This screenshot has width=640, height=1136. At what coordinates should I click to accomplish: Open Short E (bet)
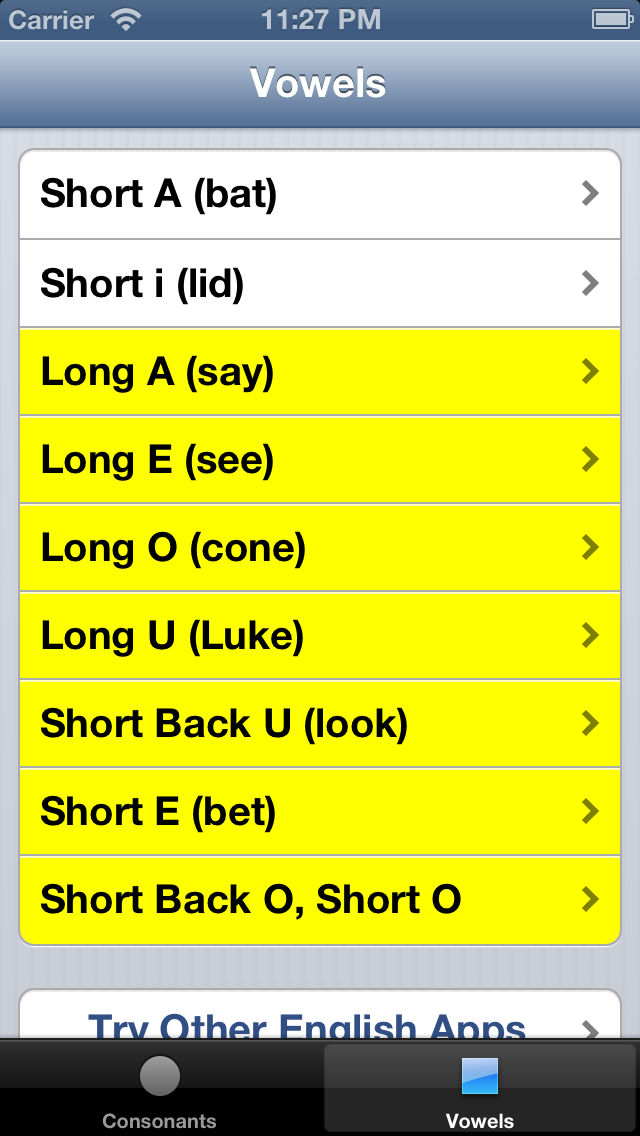click(x=320, y=812)
